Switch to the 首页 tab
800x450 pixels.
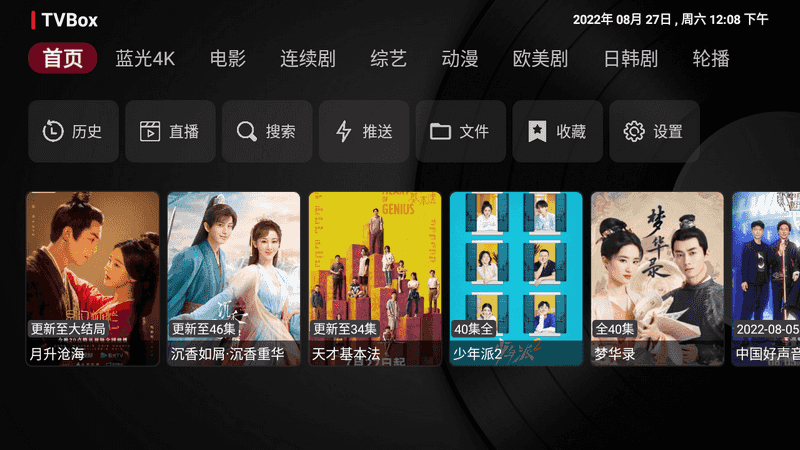(63, 58)
